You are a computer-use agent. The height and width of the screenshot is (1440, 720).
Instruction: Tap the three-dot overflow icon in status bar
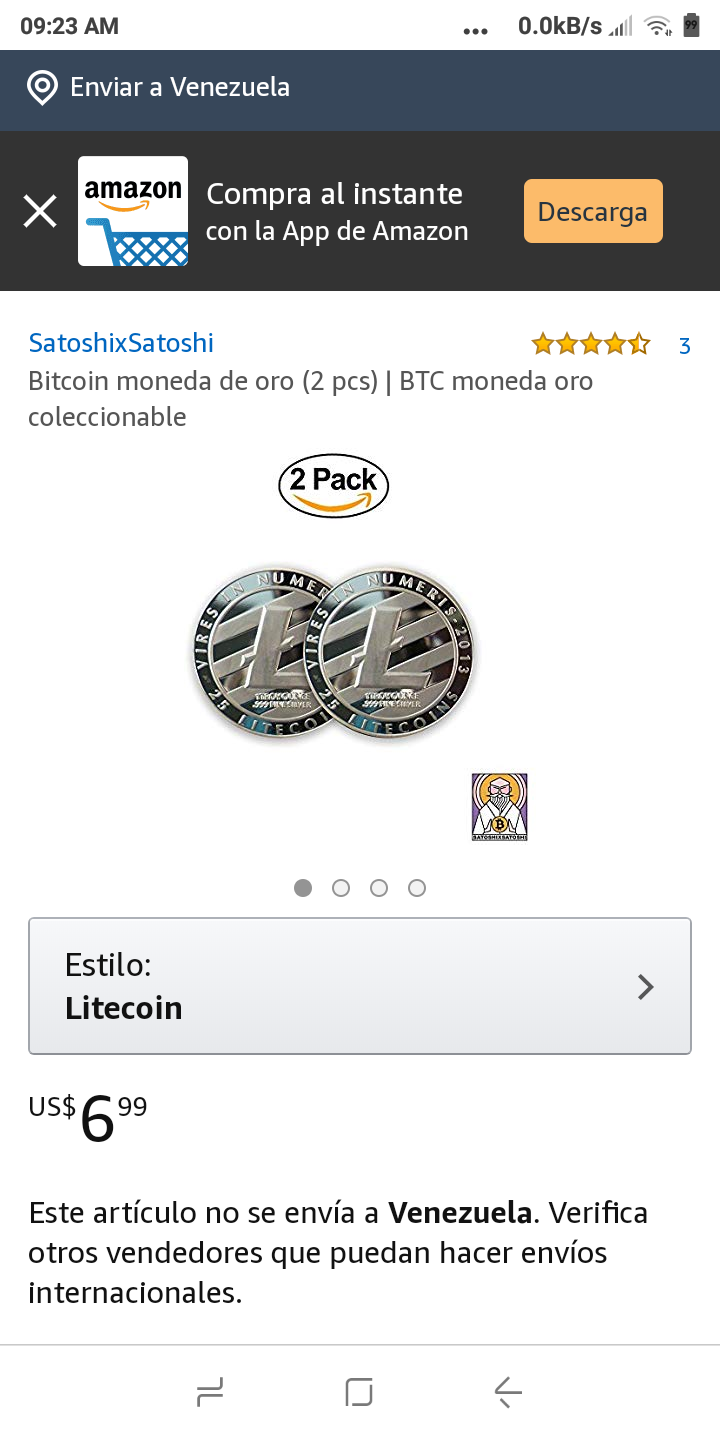[475, 29]
